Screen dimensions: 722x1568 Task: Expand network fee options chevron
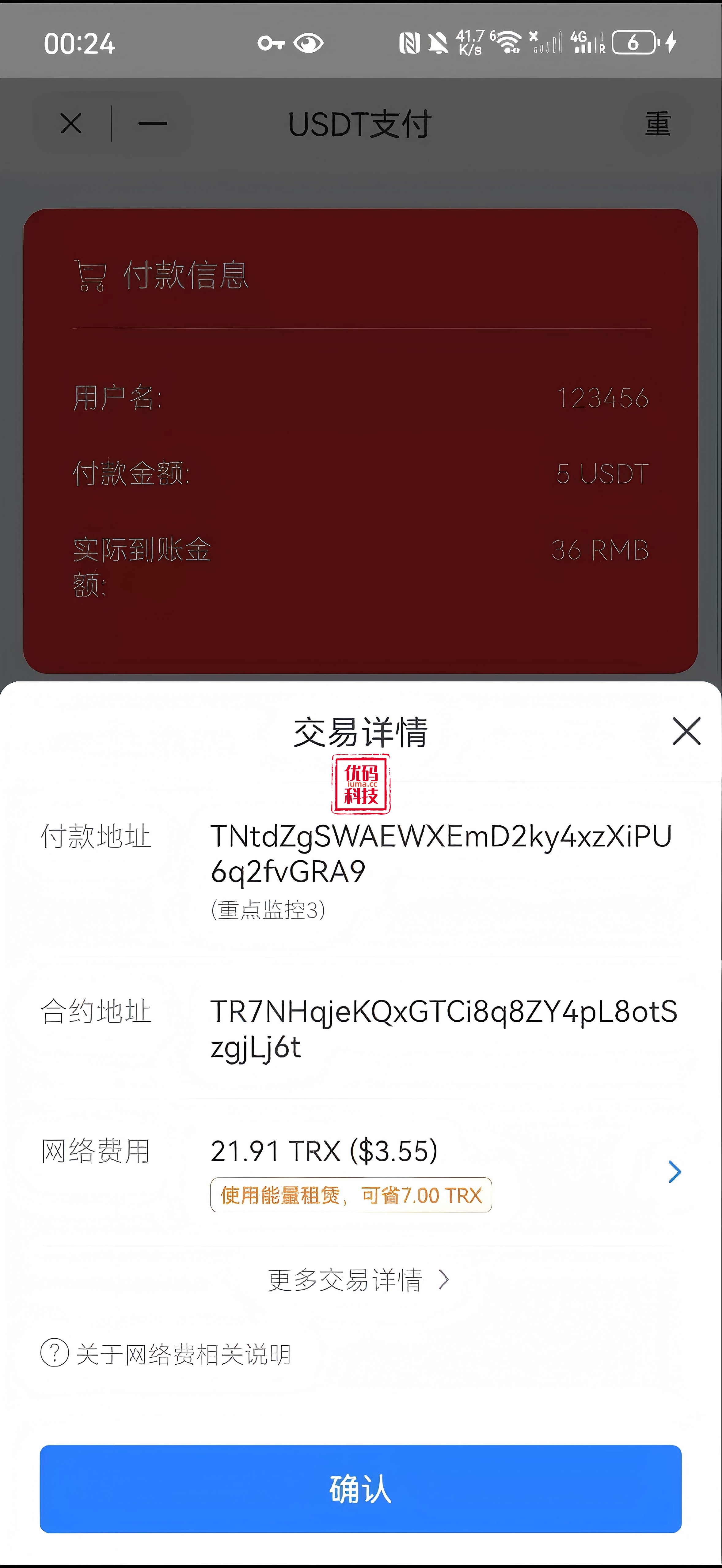click(x=674, y=1171)
